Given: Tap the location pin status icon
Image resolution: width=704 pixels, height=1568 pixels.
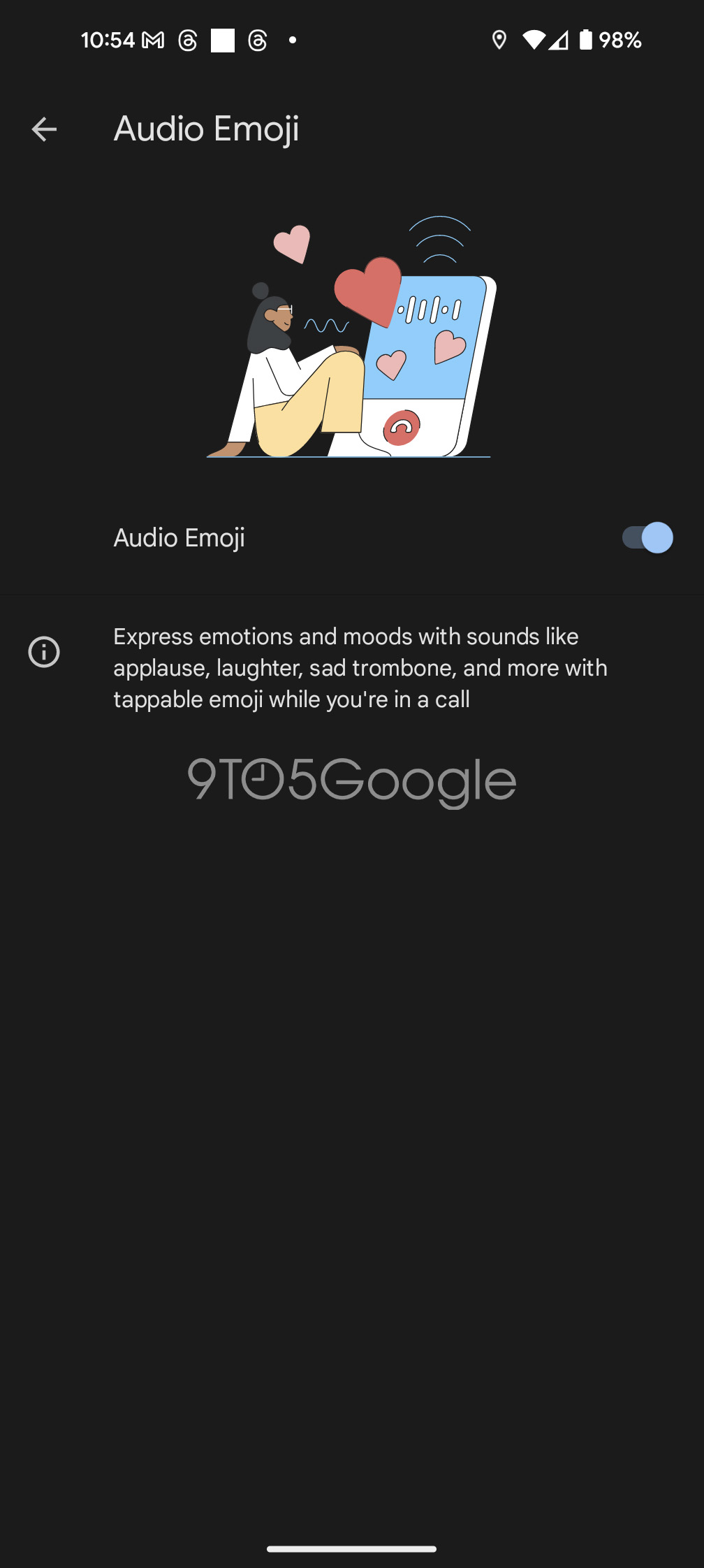Looking at the screenshot, I should [500, 41].
